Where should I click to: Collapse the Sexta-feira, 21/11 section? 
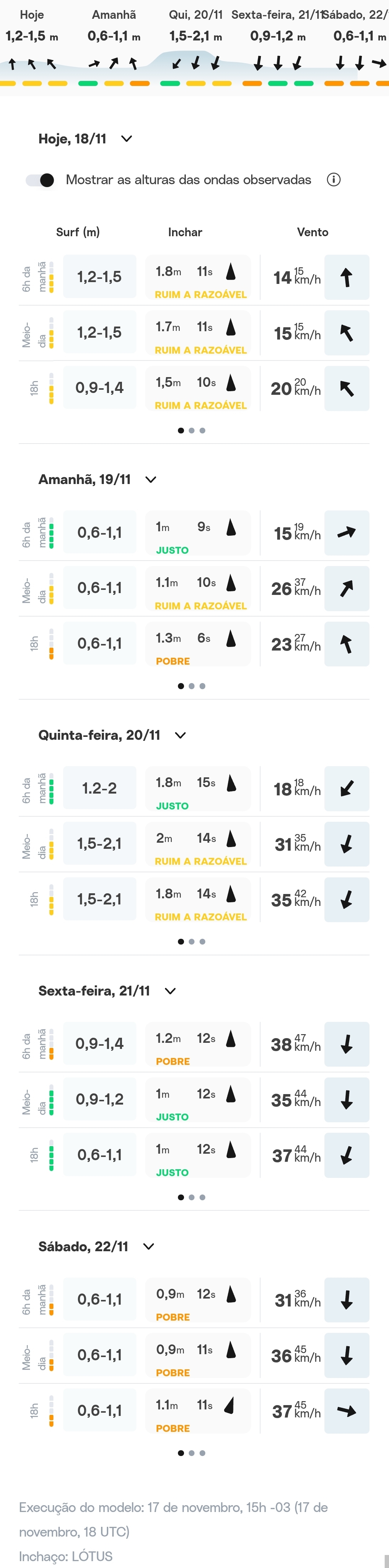tap(171, 991)
